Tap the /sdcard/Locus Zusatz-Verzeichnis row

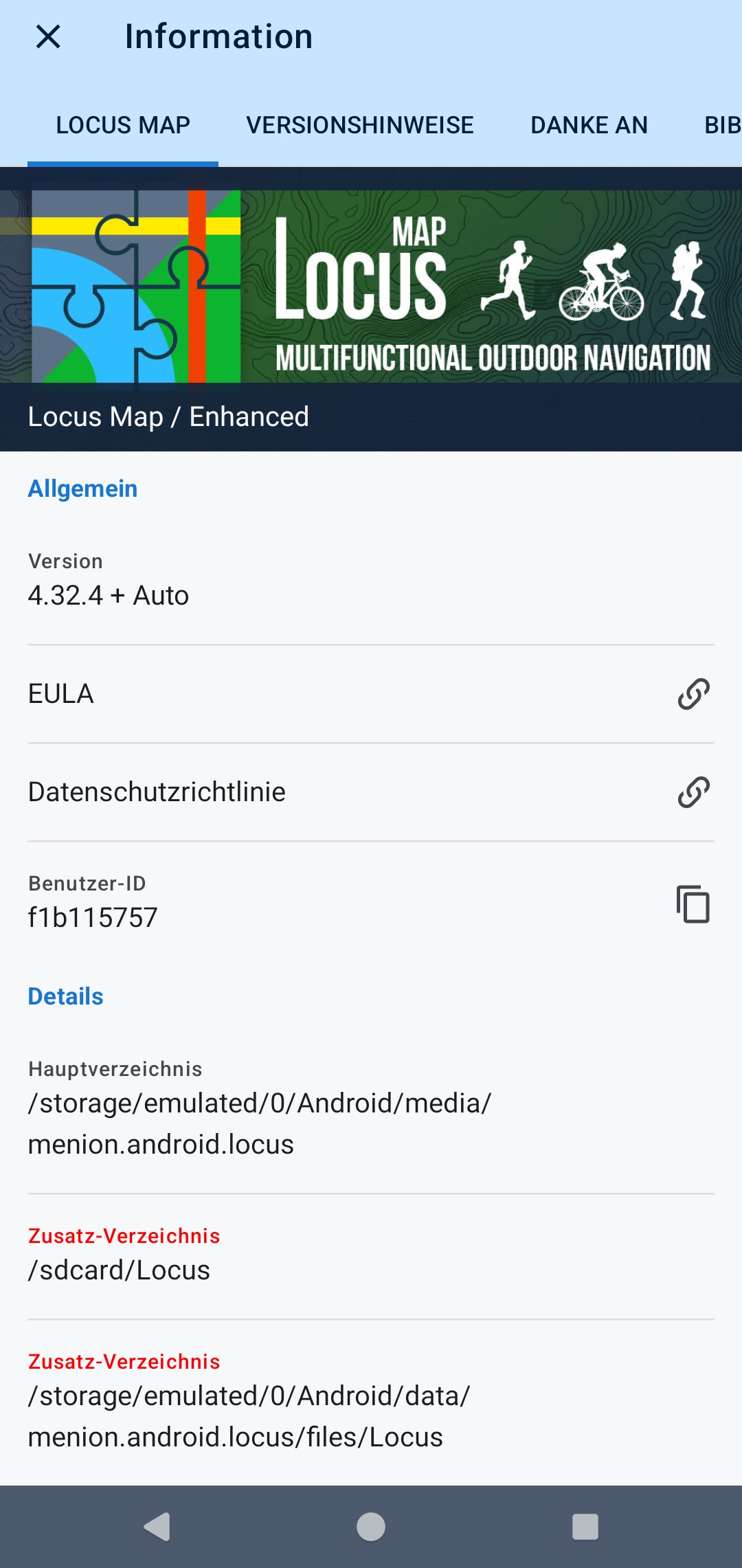click(371, 1255)
